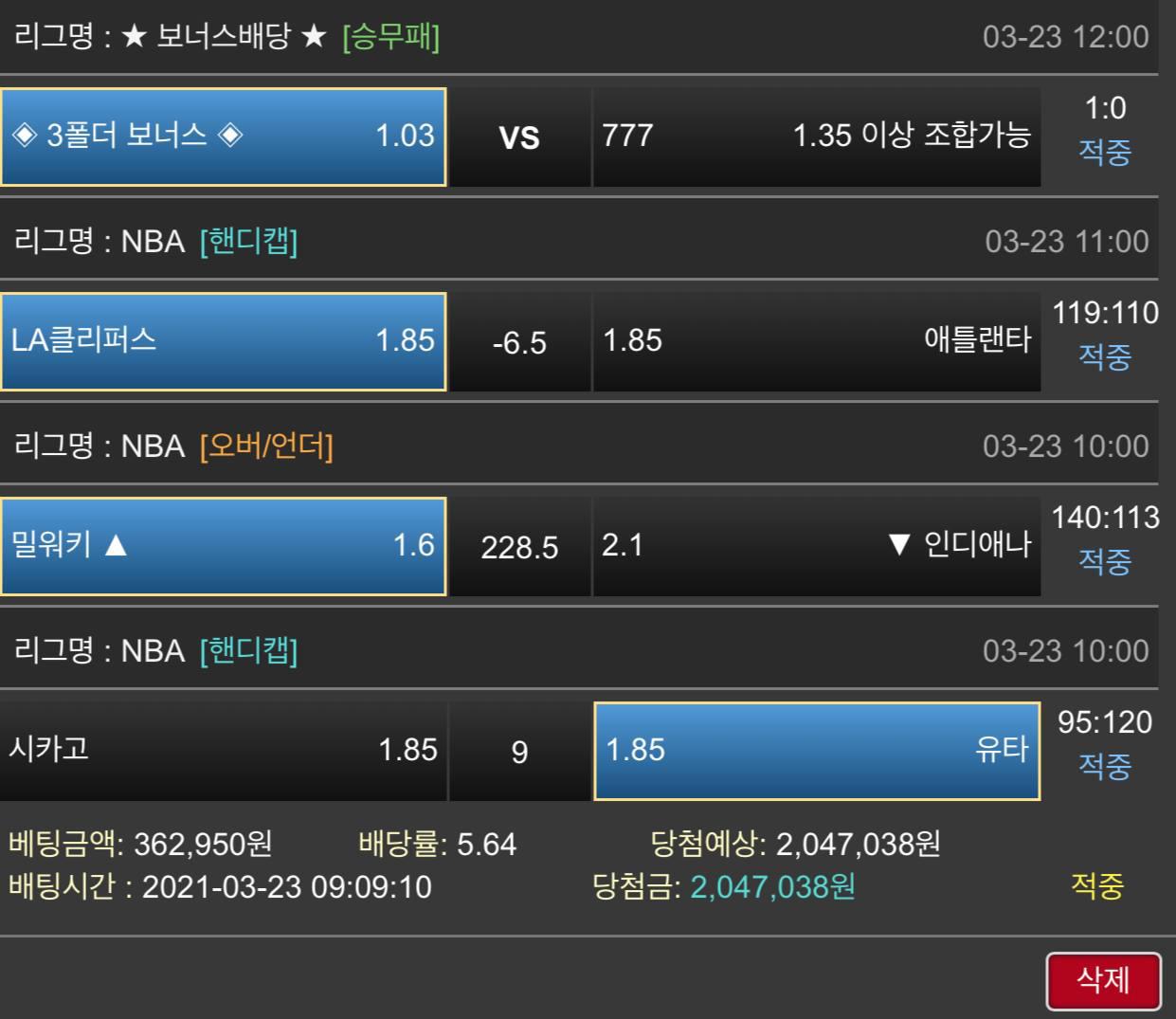
Task: Delete this bet record with 삭제
Action: click(1103, 980)
